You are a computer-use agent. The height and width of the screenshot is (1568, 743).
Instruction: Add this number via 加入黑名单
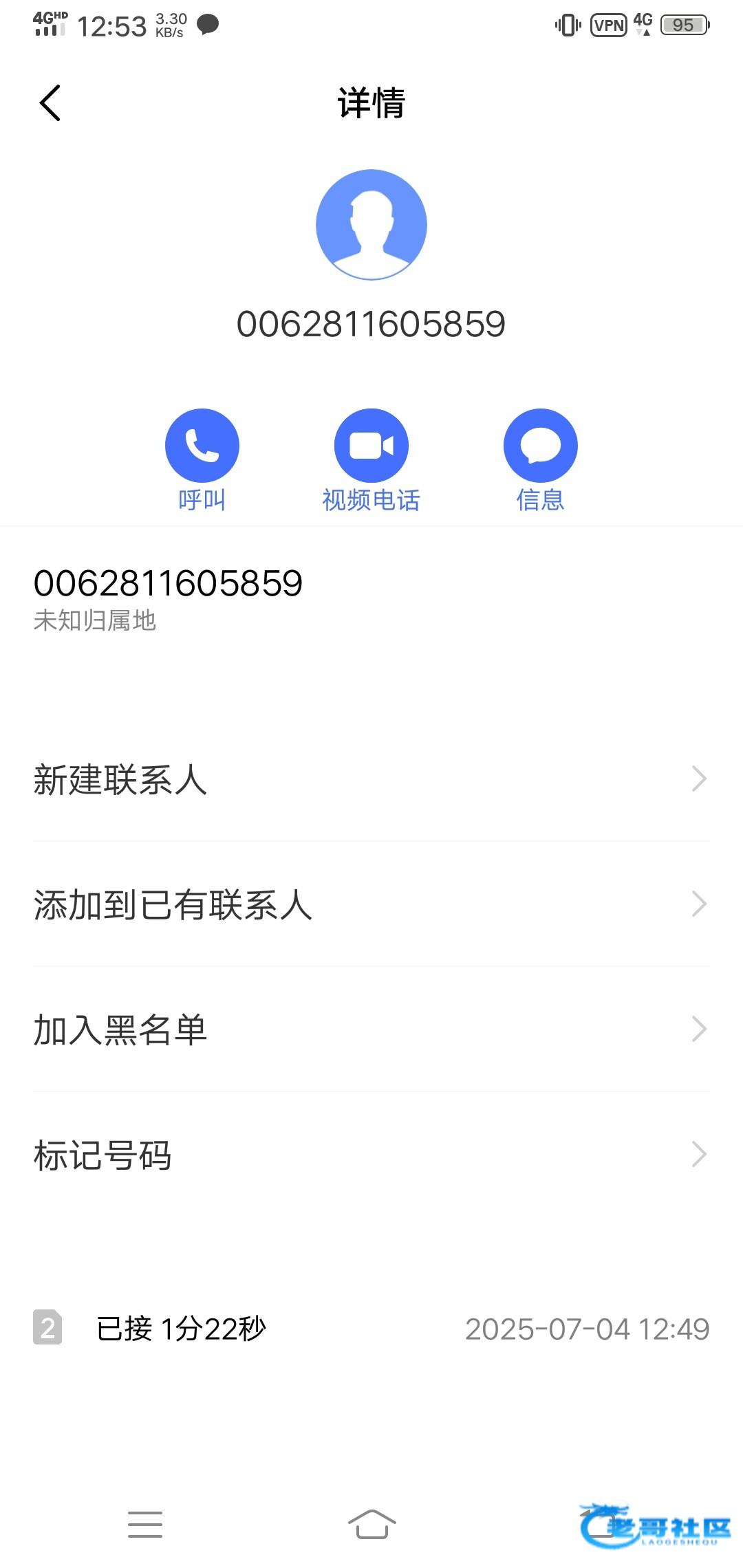(x=371, y=1030)
